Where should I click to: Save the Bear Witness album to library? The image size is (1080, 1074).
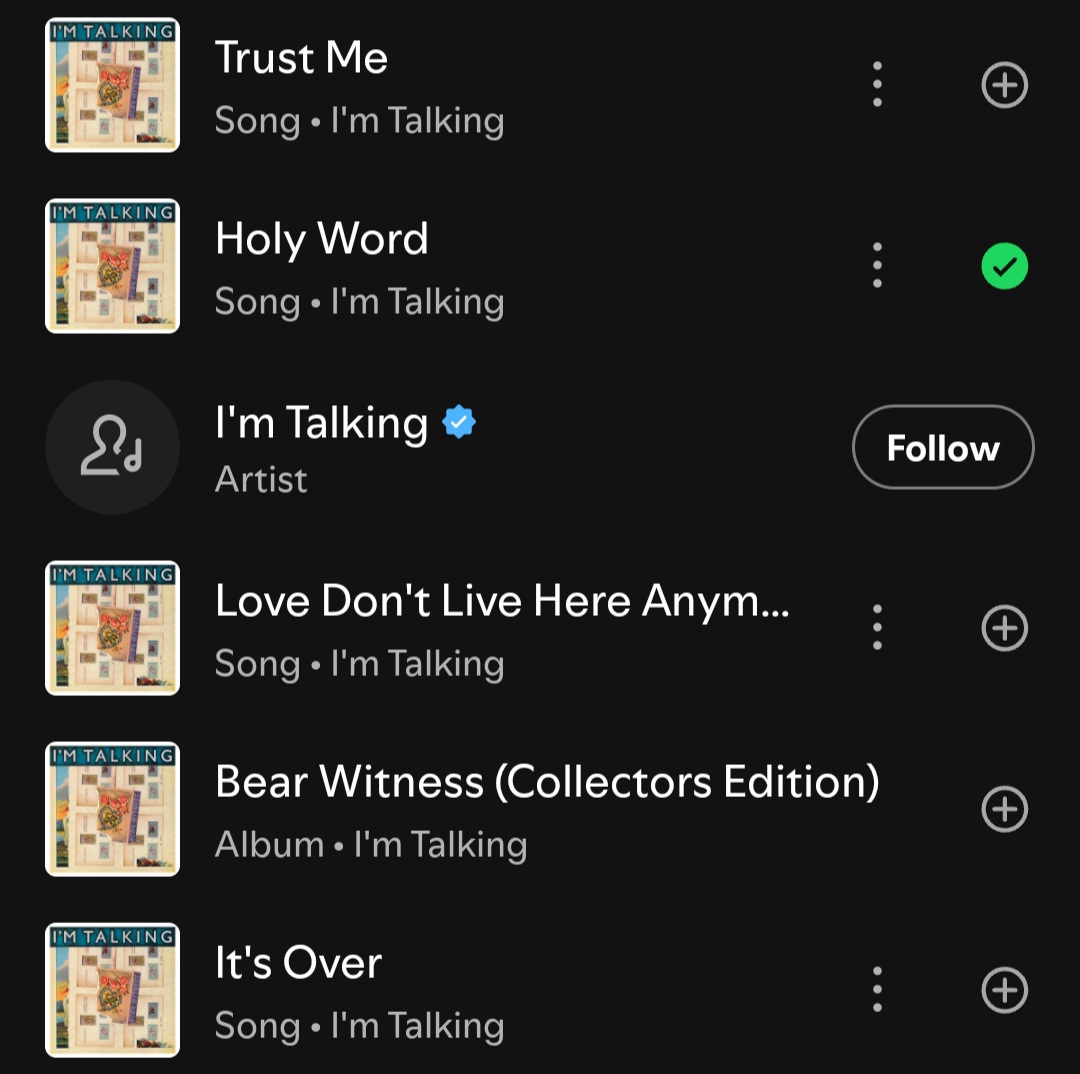point(1004,809)
